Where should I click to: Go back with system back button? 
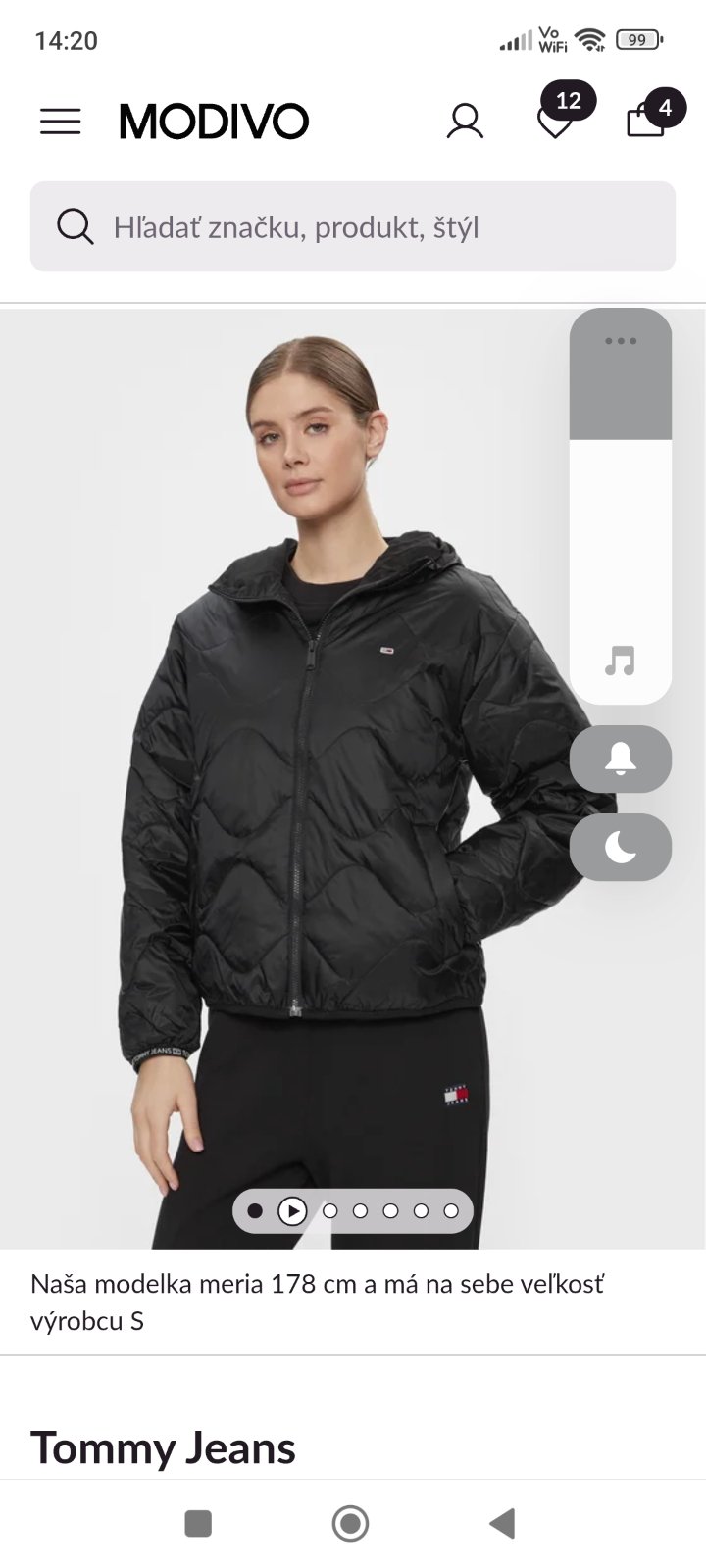[x=502, y=1523]
